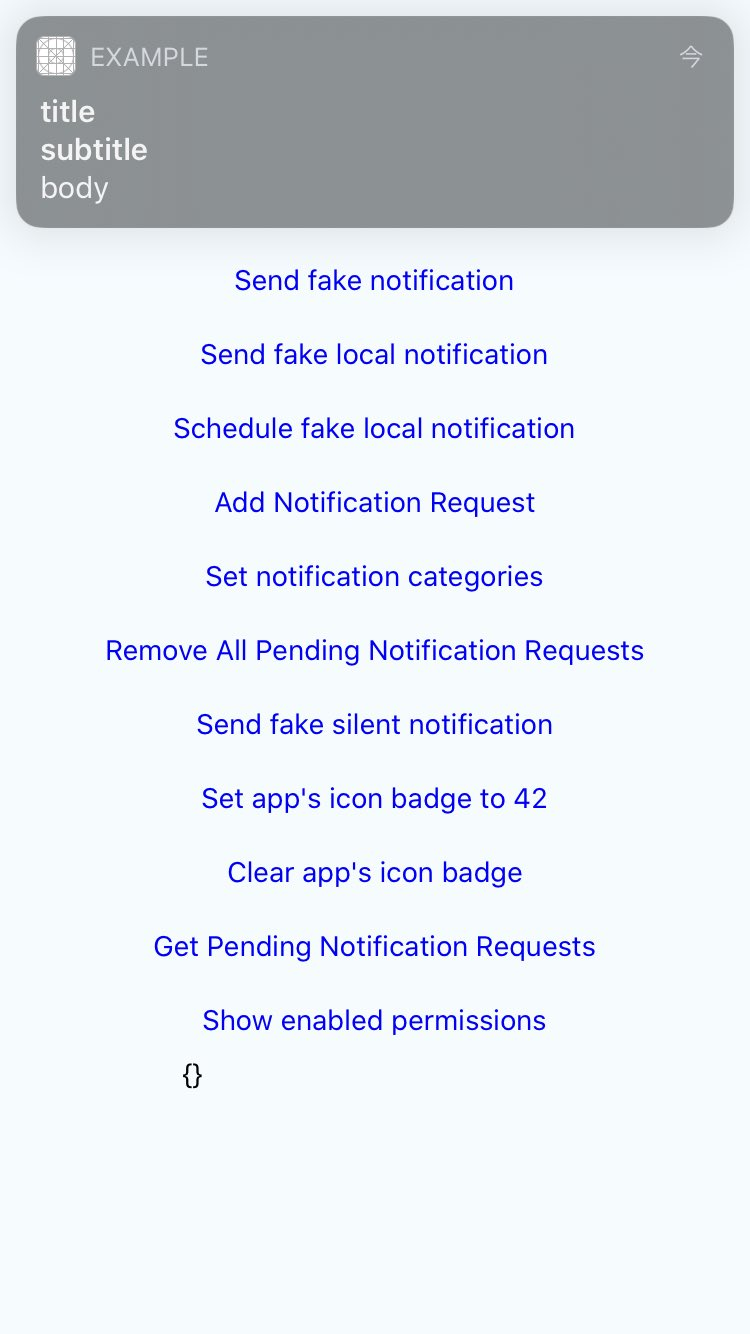Tap Remove All Pending Notification Requests
Image resolution: width=750 pixels, height=1334 pixels.
click(x=374, y=651)
